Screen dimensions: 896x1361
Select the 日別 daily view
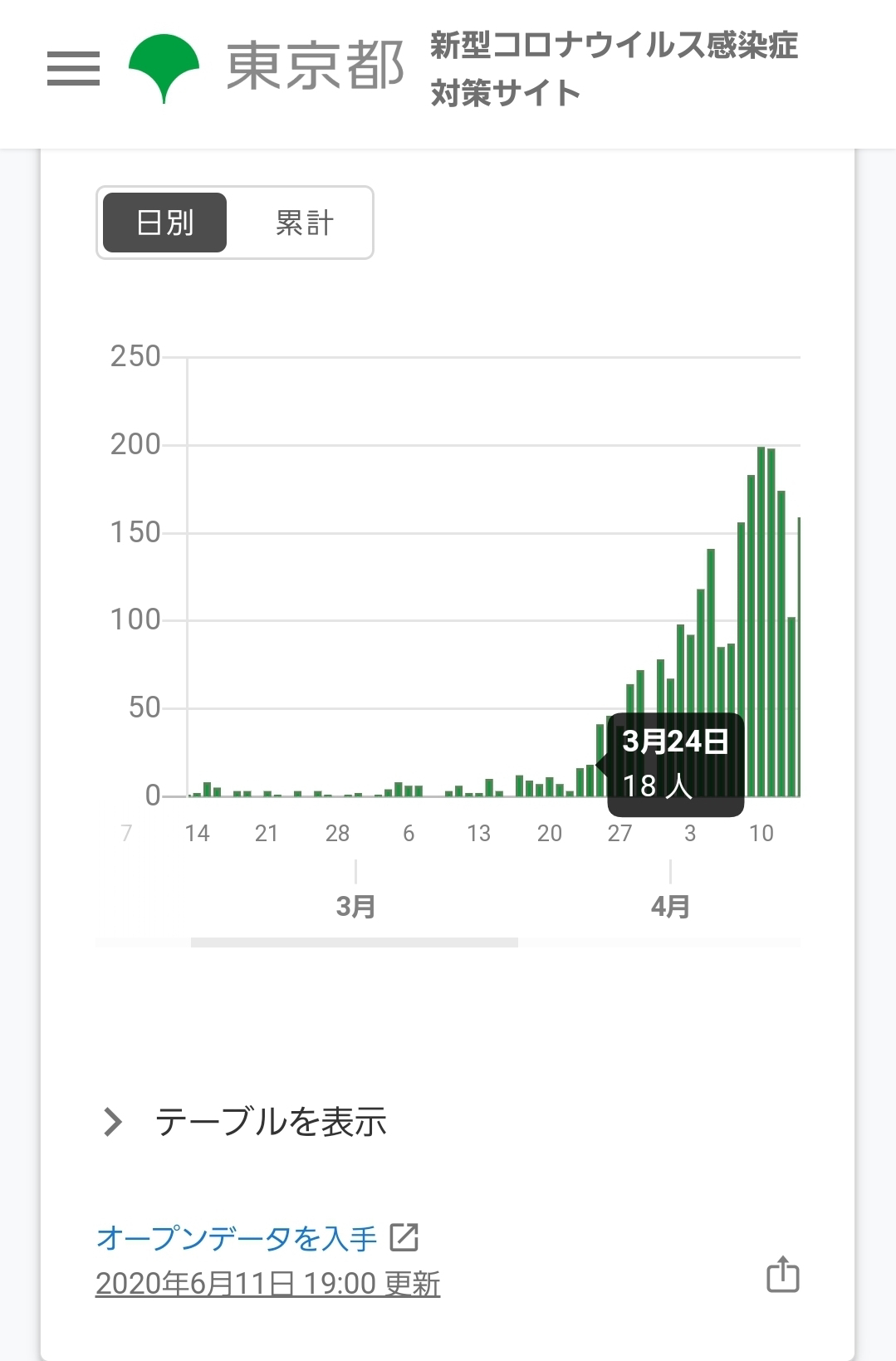(x=164, y=223)
